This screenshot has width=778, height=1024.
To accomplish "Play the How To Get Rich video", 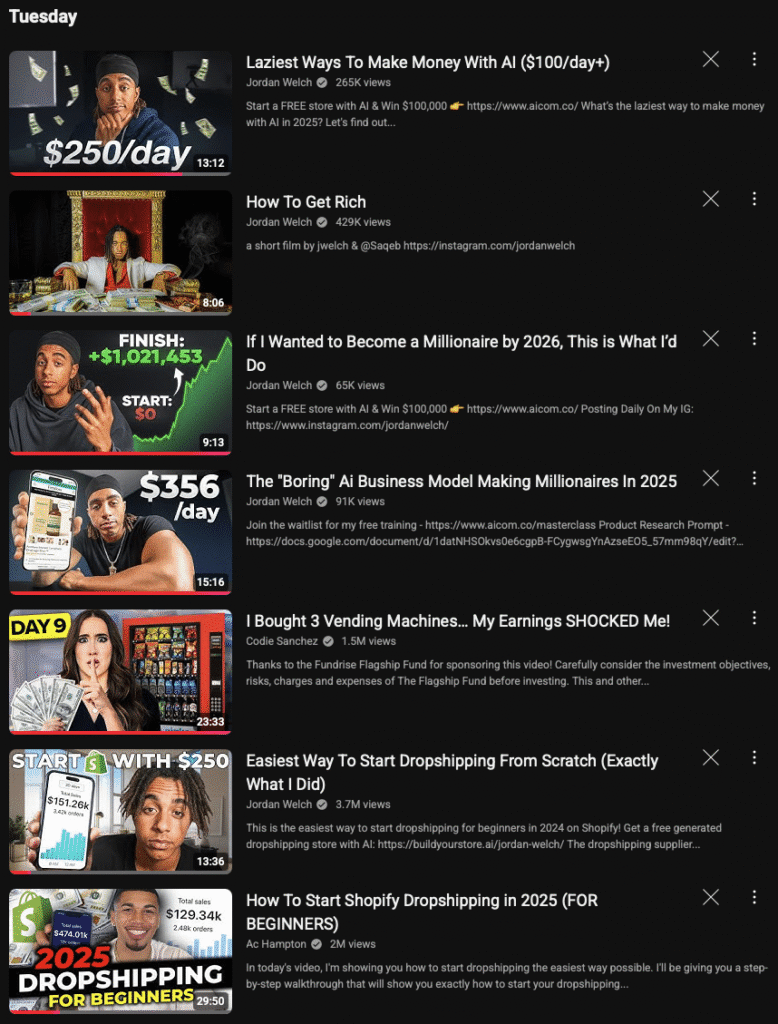I will [x=120, y=253].
